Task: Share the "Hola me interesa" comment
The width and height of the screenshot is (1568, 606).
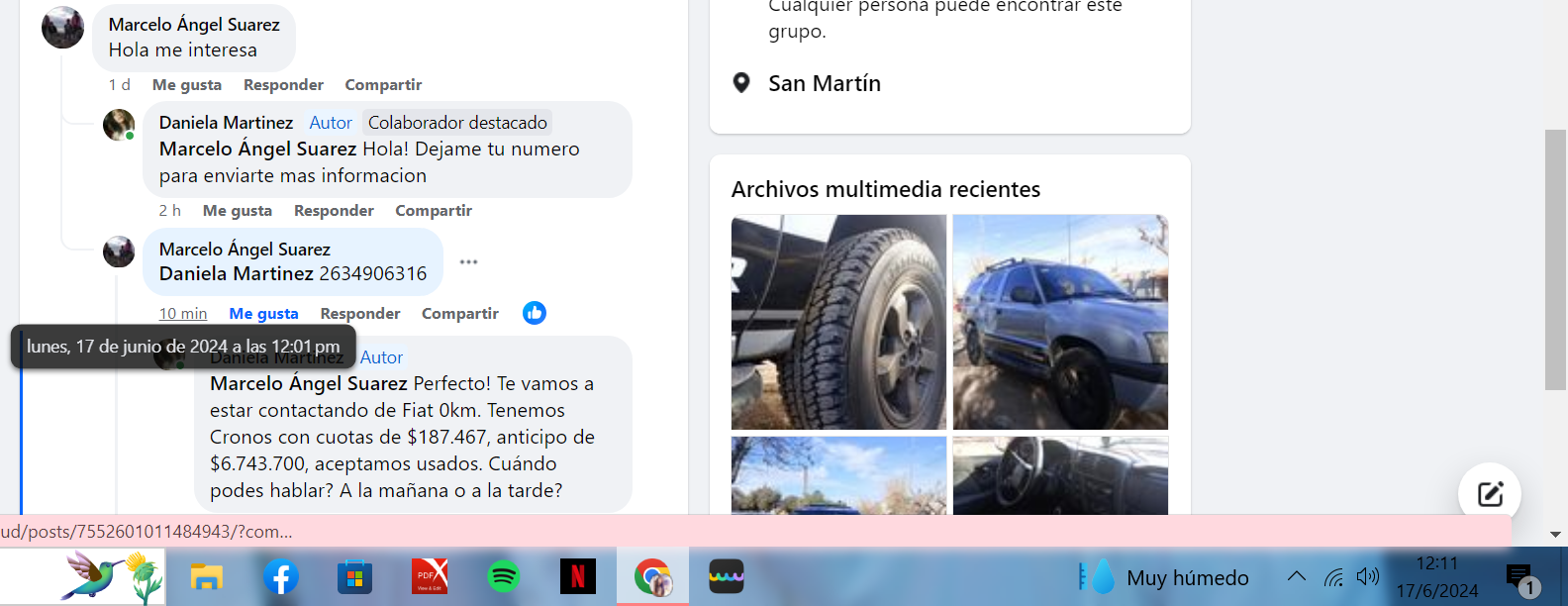Action: 383,85
